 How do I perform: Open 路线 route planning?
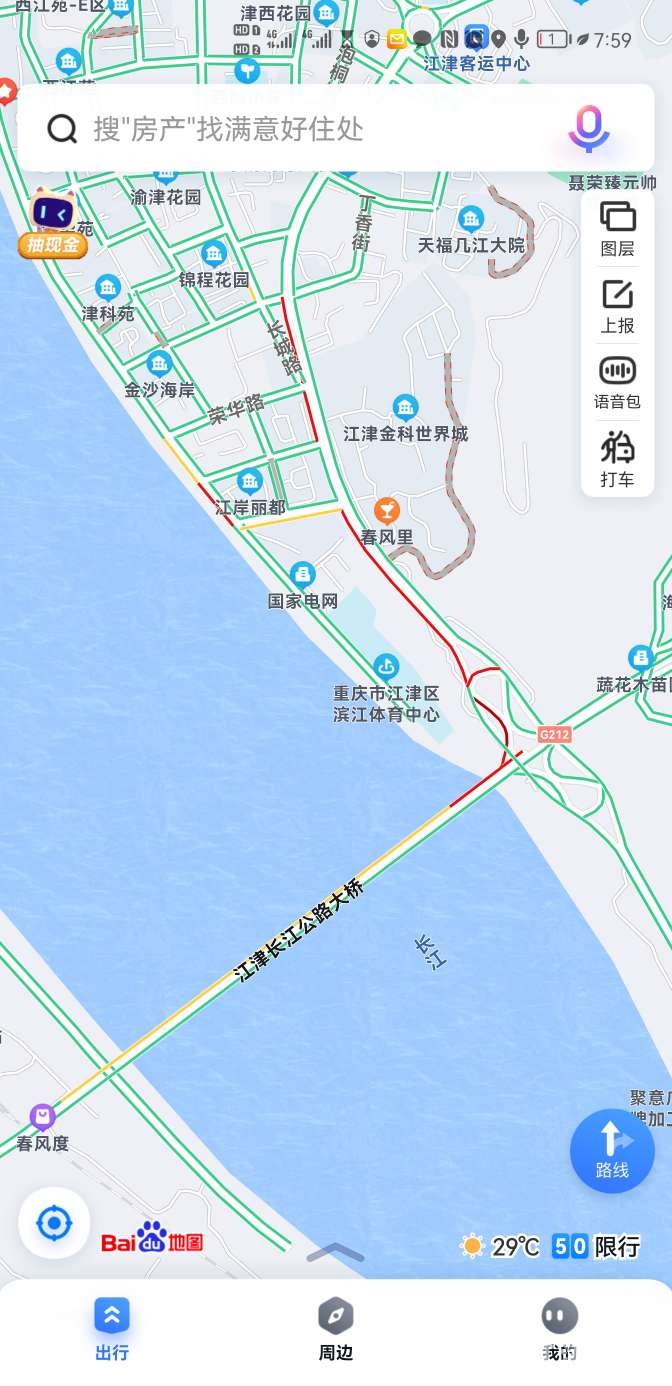click(611, 1150)
